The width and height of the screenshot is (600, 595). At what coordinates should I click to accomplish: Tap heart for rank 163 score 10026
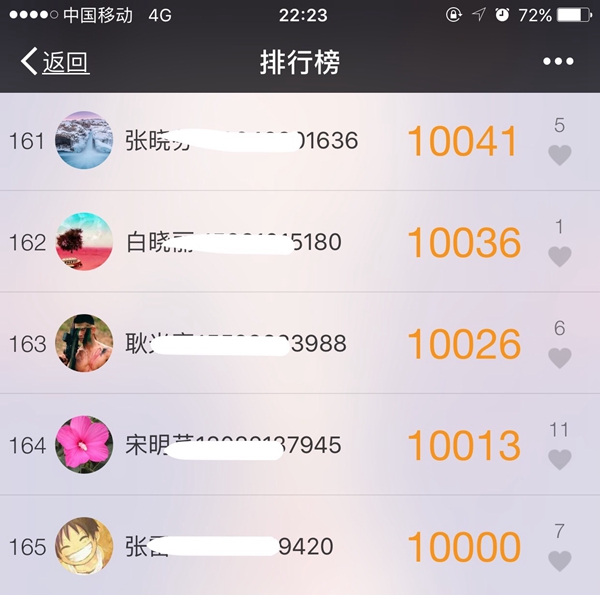pos(560,358)
